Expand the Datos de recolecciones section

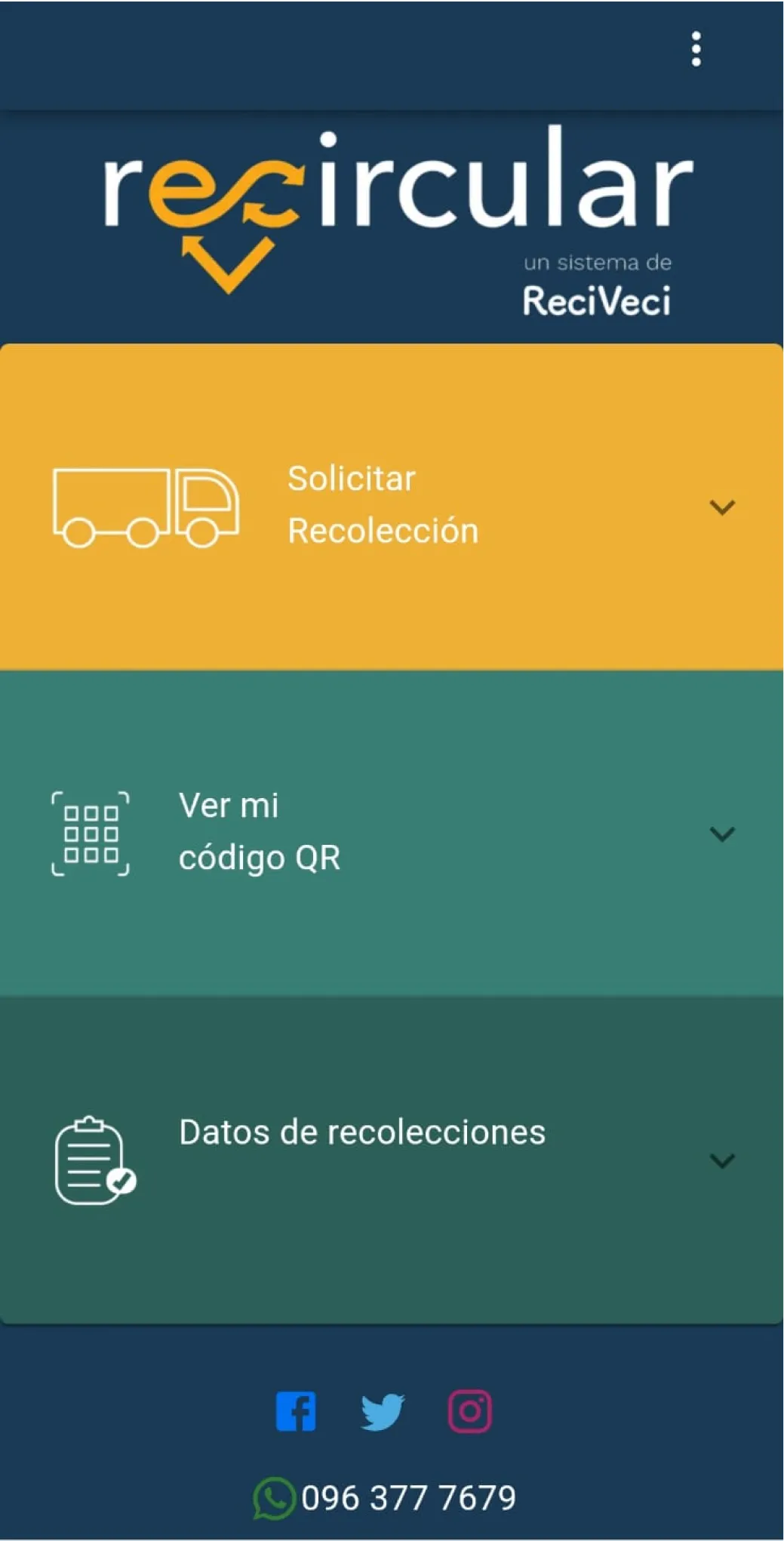click(724, 1160)
